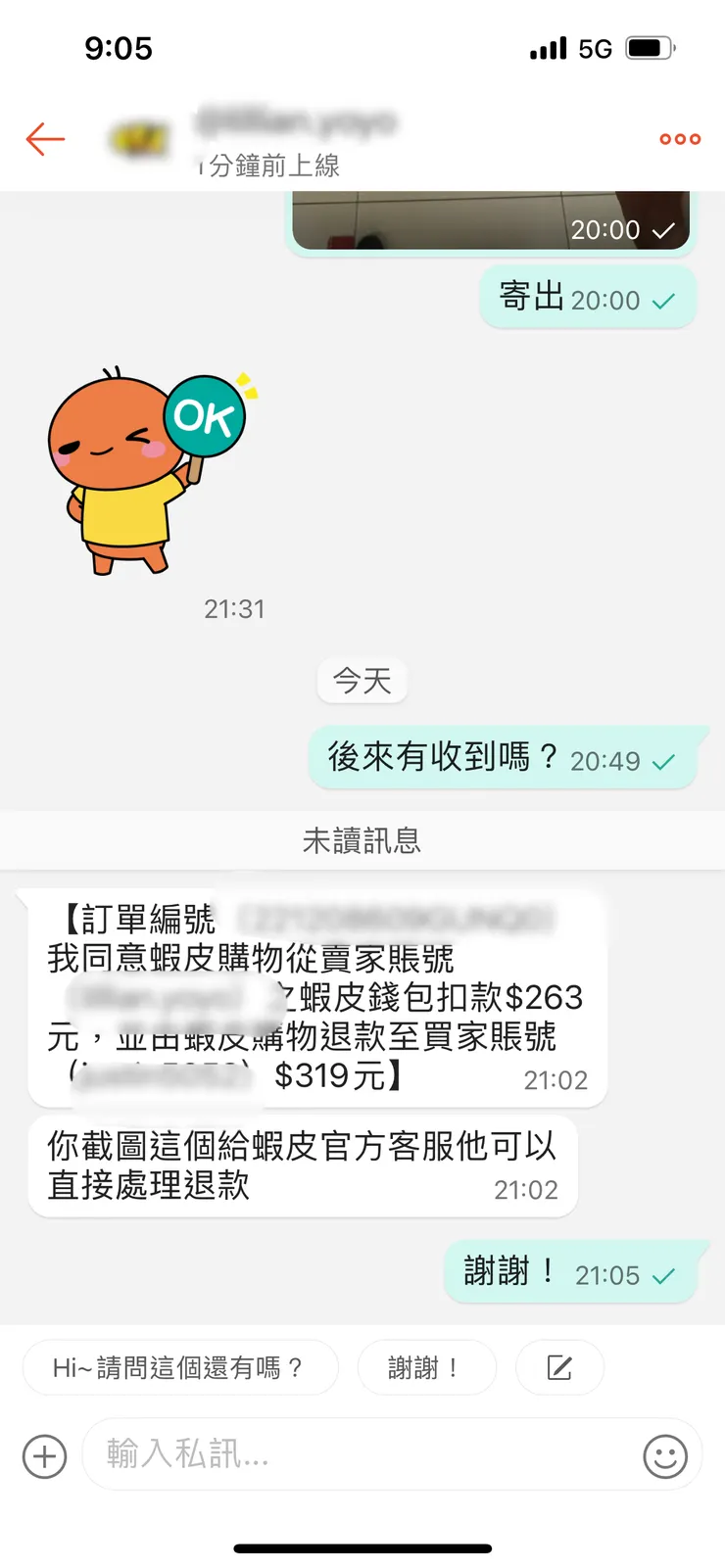This screenshot has height=1568, width=725.
Task: Open the emoji picker with the smiley icon
Action: [x=664, y=1456]
